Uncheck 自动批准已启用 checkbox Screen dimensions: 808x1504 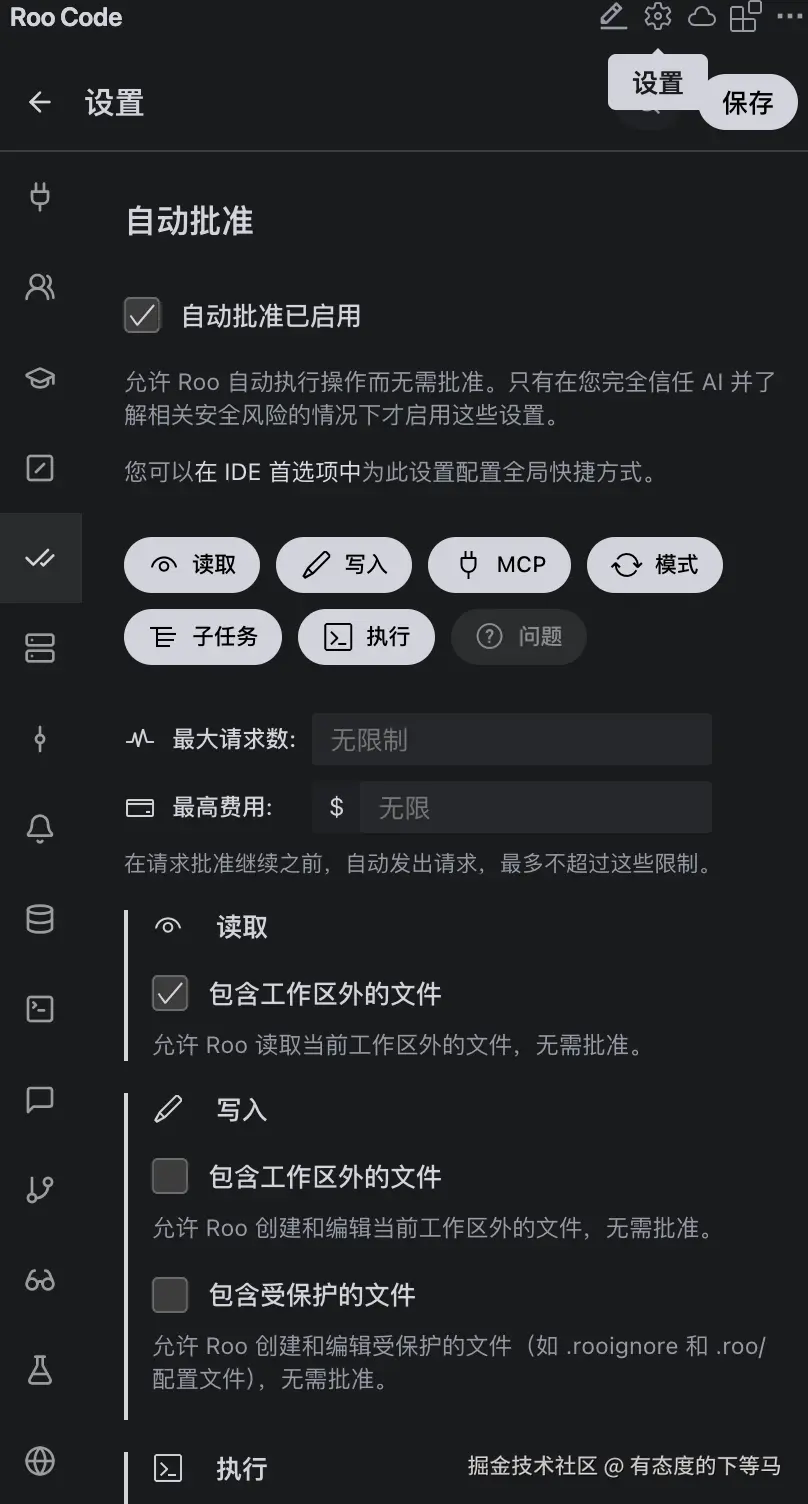(142, 316)
